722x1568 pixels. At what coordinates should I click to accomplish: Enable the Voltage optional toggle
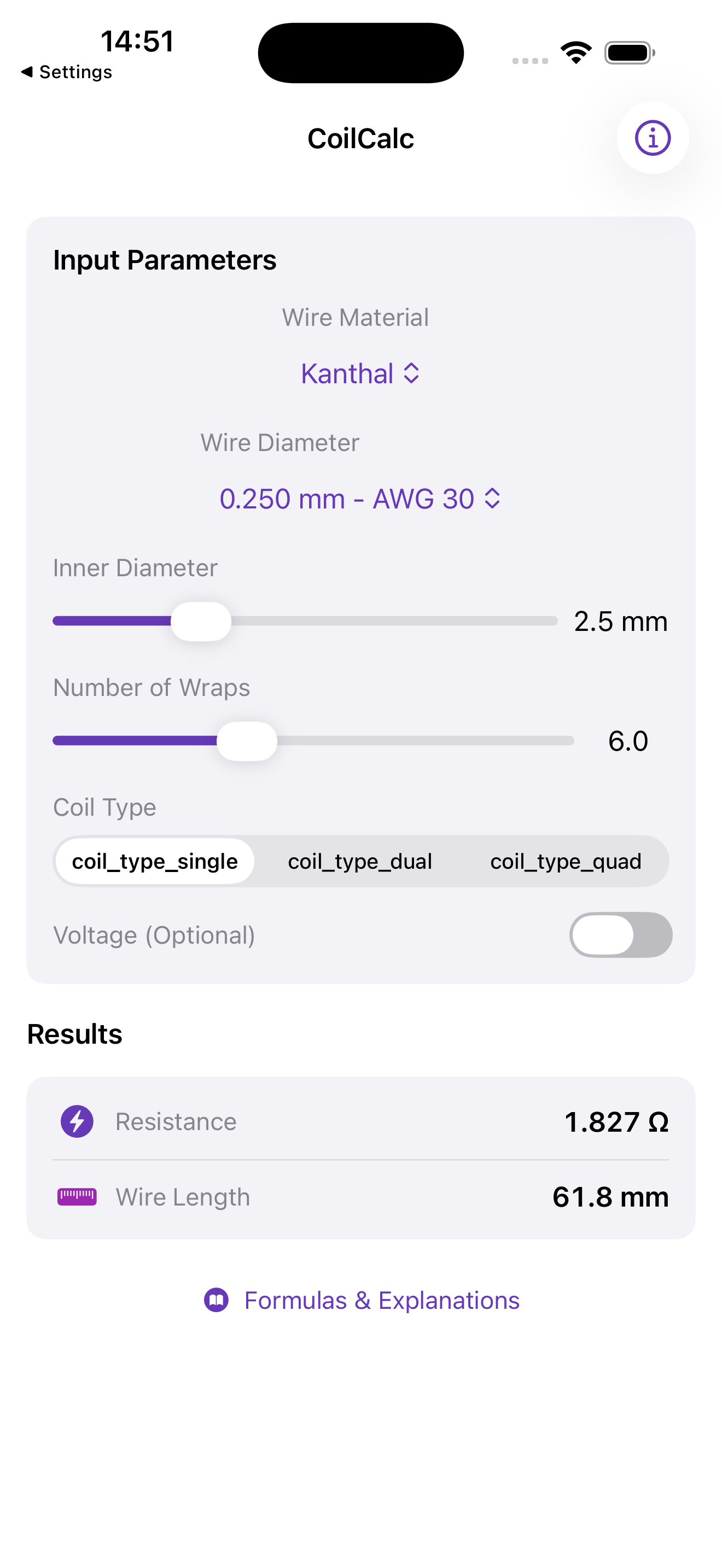pyautogui.click(x=620, y=935)
